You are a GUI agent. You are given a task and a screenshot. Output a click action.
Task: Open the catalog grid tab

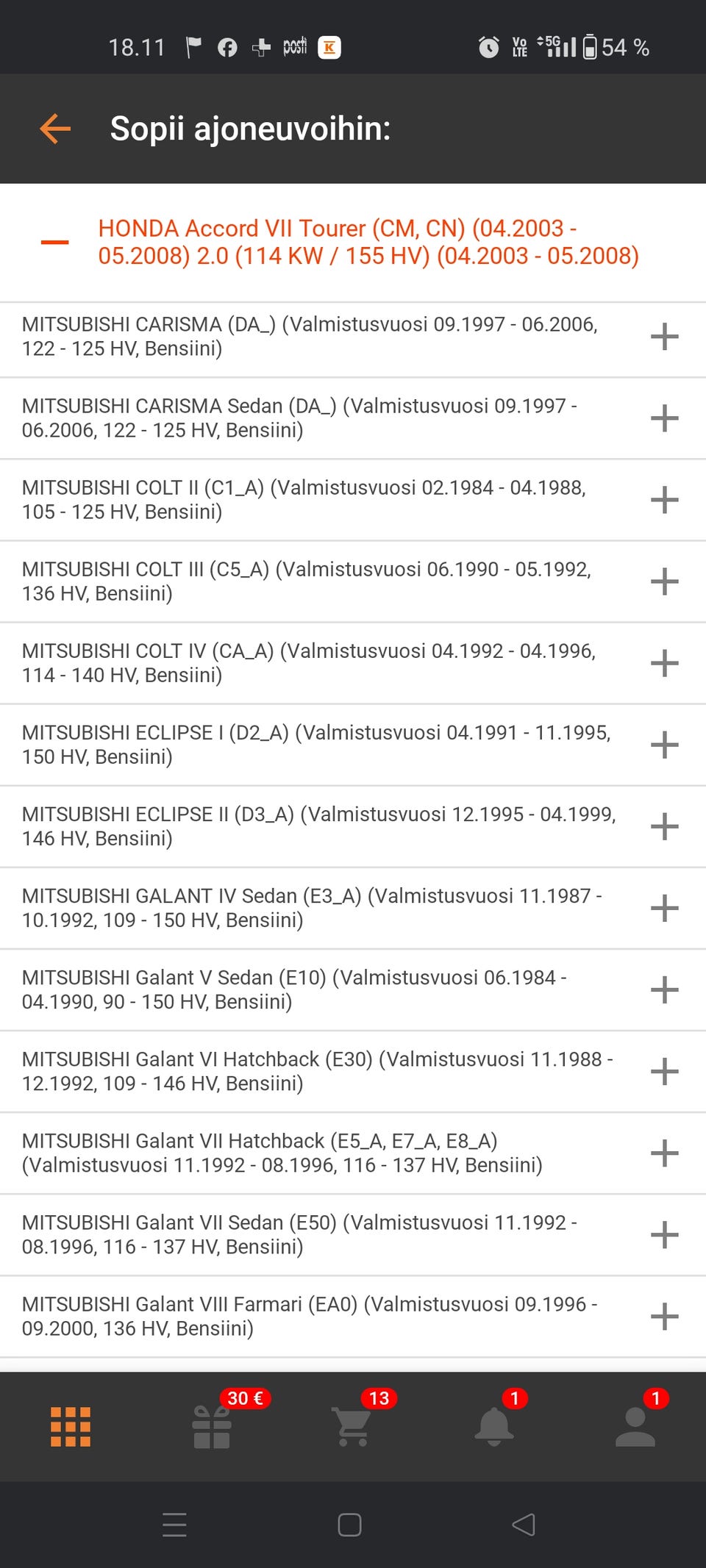click(71, 1427)
